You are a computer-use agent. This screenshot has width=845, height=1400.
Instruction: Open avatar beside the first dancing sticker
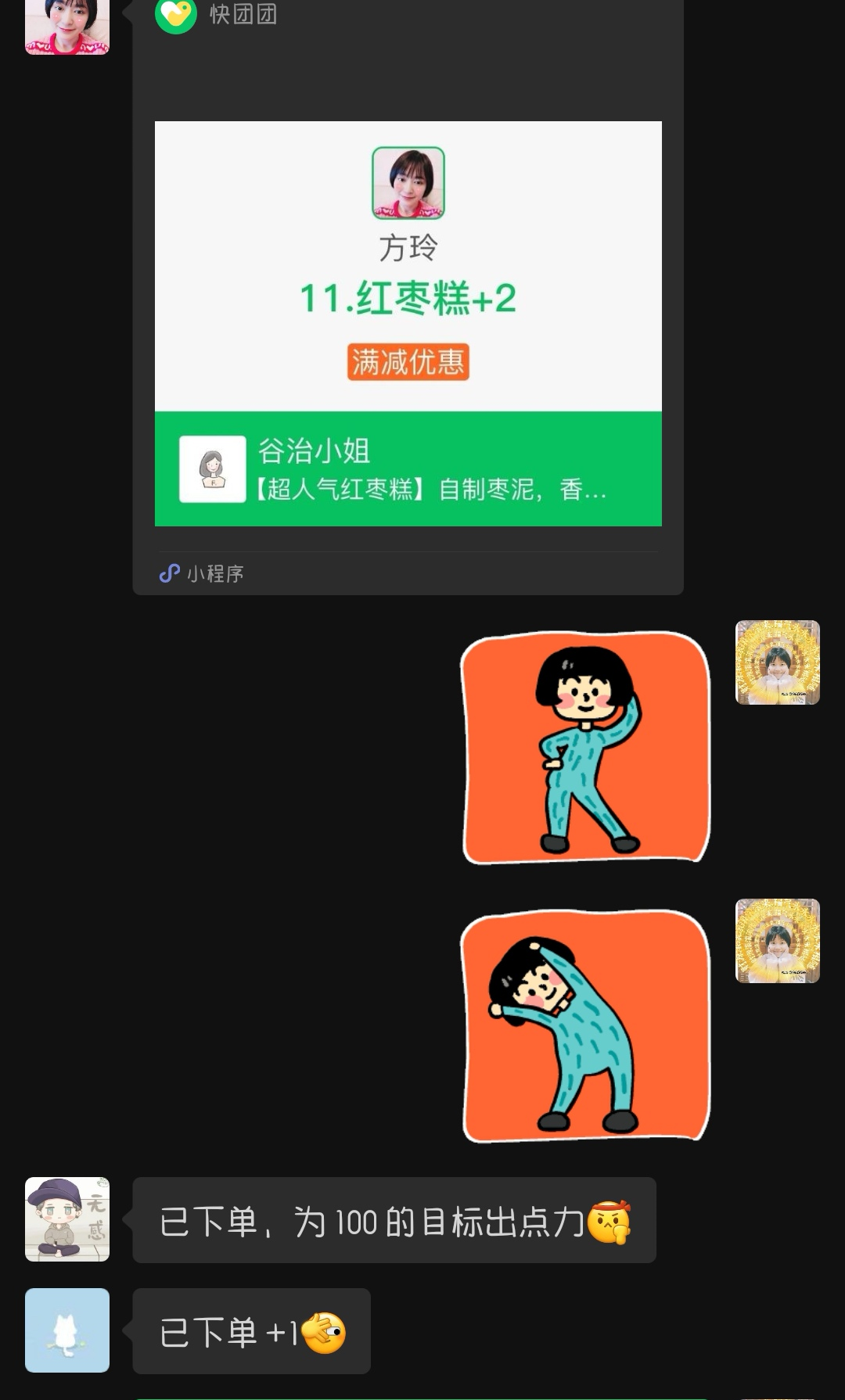(x=777, y=662)
